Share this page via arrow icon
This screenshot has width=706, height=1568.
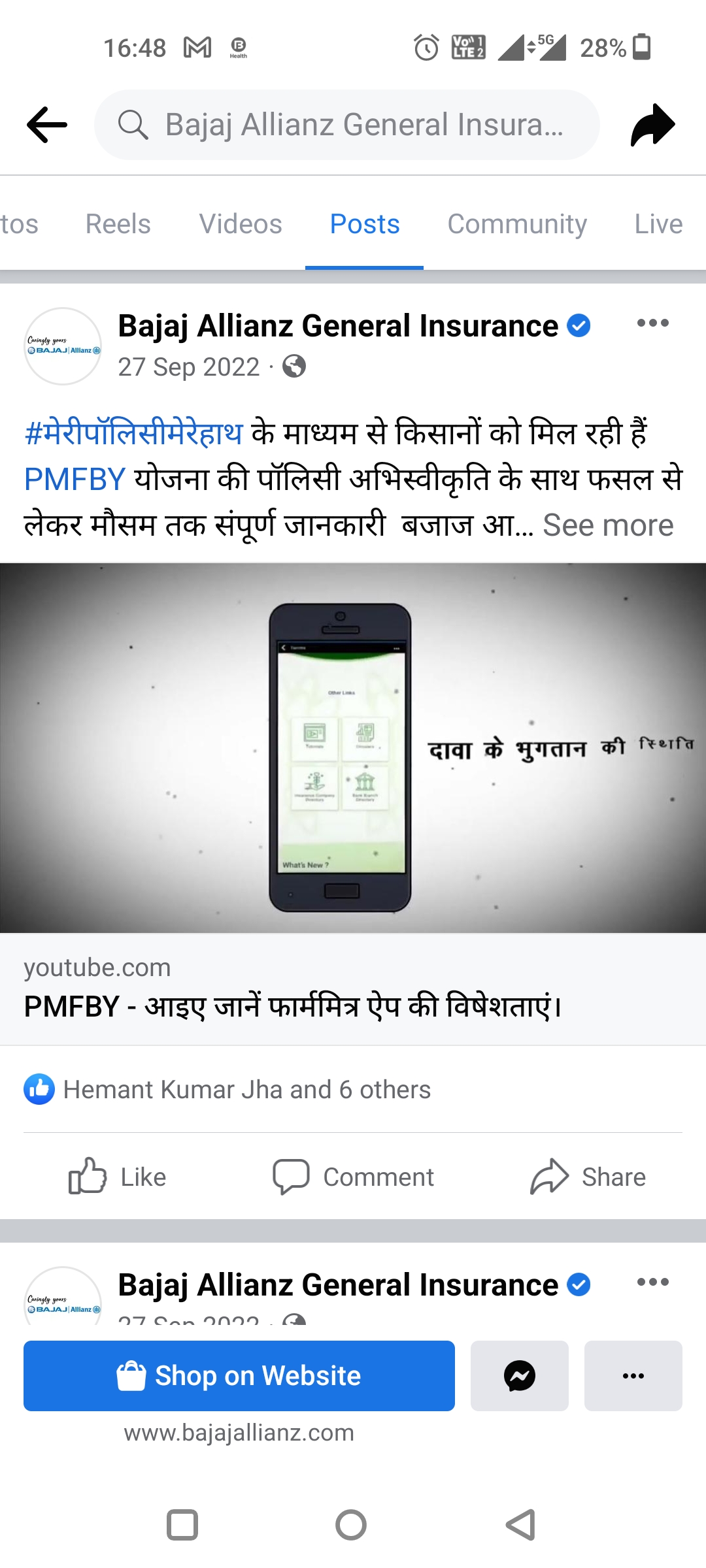click(652, 124)
